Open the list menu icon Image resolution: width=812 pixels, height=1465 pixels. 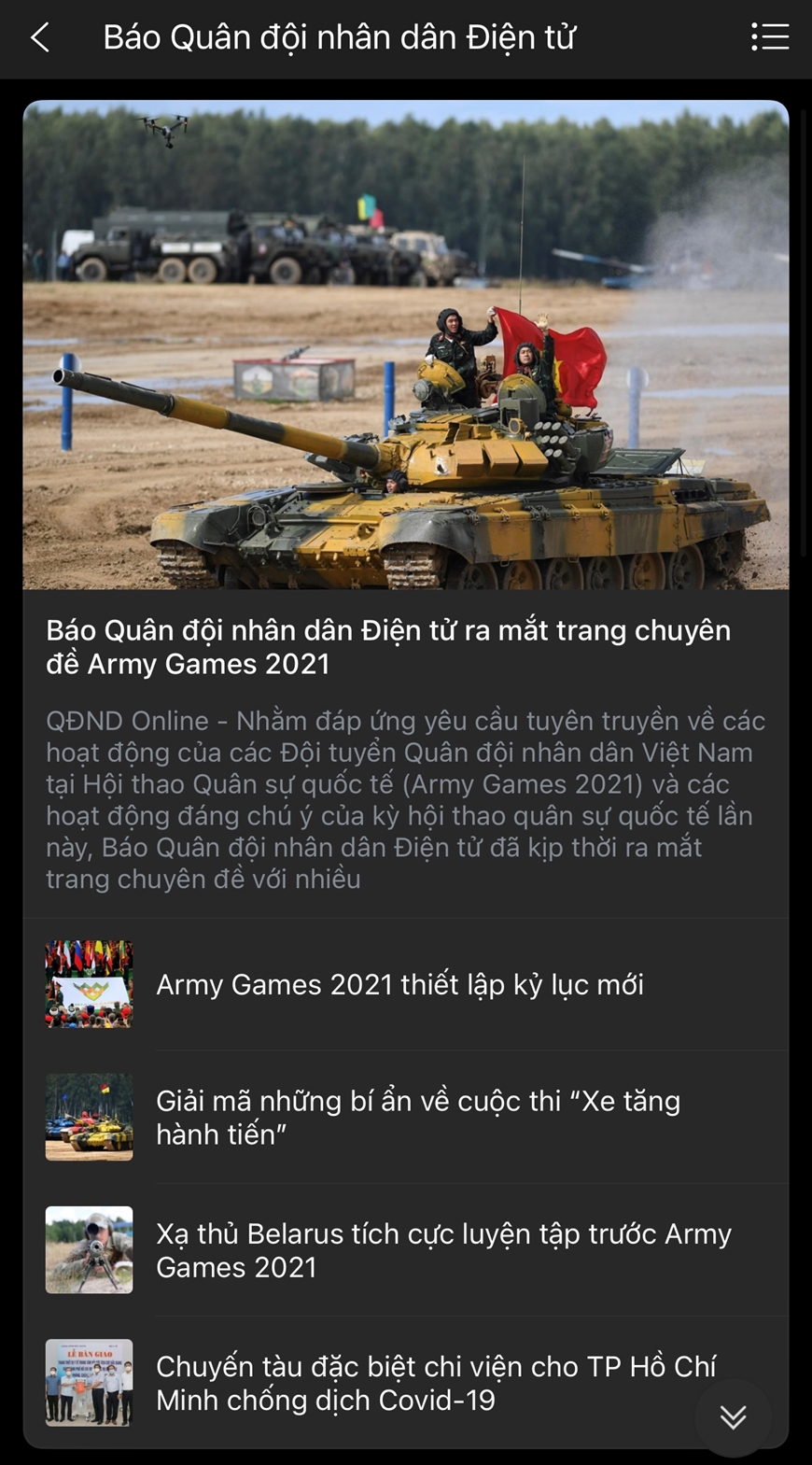coord(770,37)
